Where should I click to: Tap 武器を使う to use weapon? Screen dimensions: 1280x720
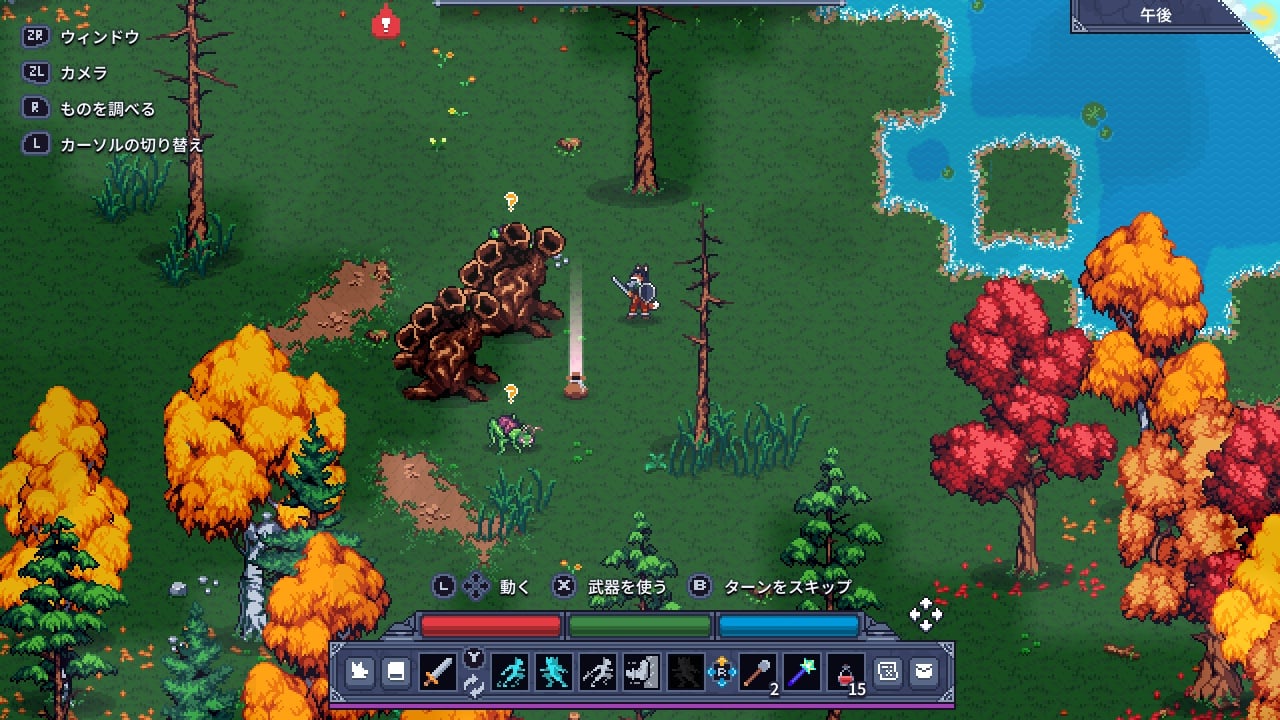[627, 587]
